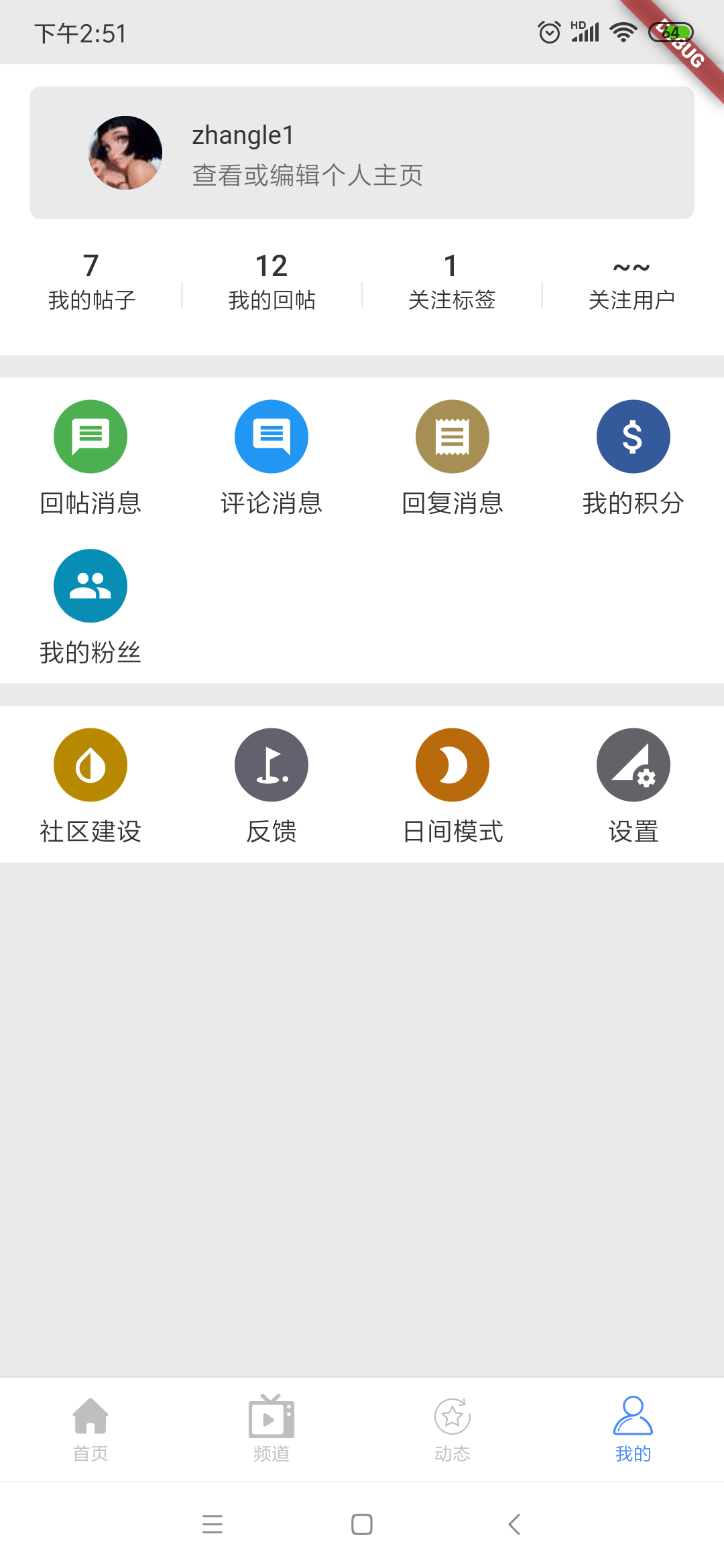Open 关注标签 followed tags
The height and width of the screenshot is (1568, 724).
[x=452, y=281]
